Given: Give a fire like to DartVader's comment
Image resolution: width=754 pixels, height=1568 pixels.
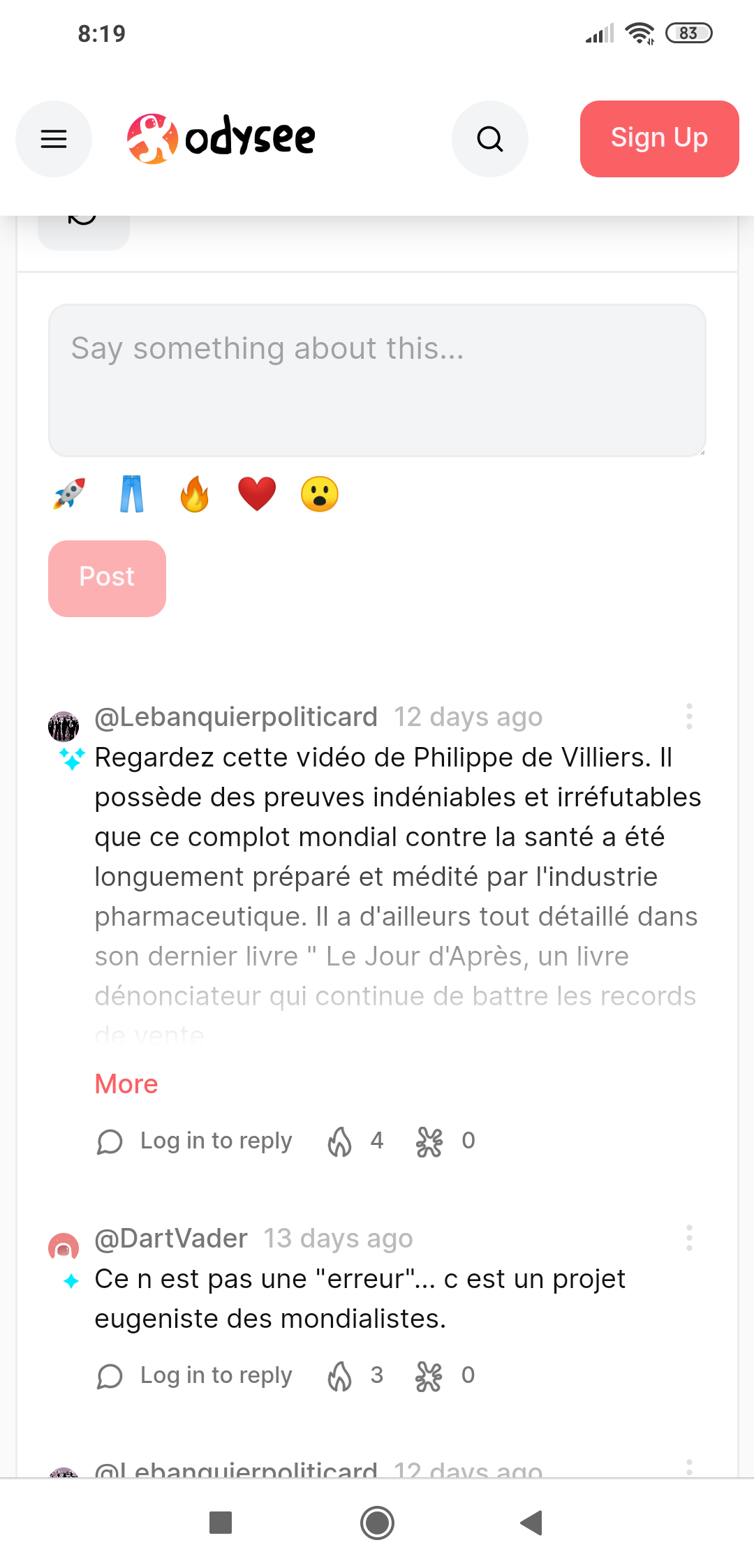Looking at the screenshot, I should (x=340, y=1377).
